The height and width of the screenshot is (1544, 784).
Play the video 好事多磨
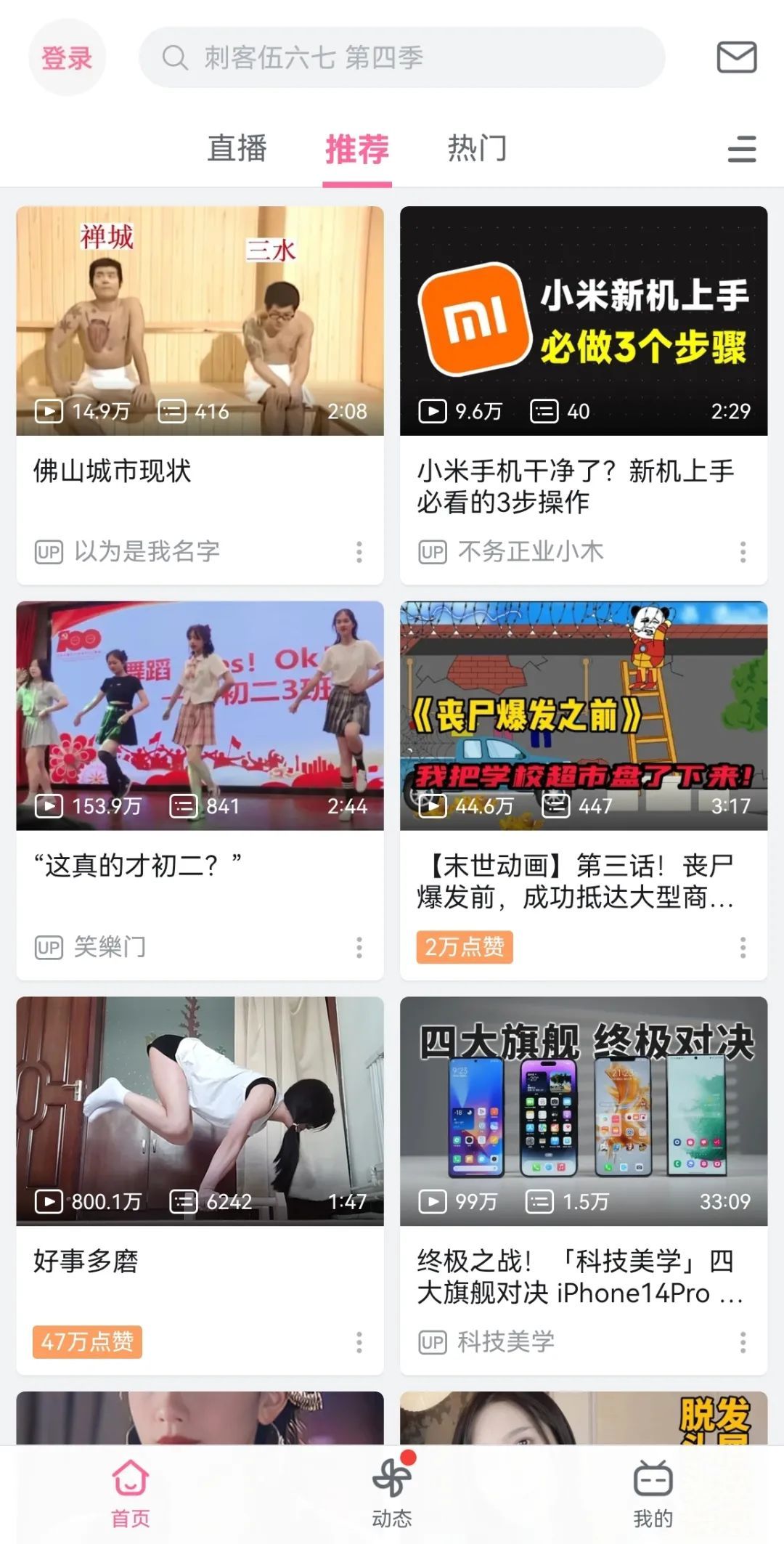200,1110
